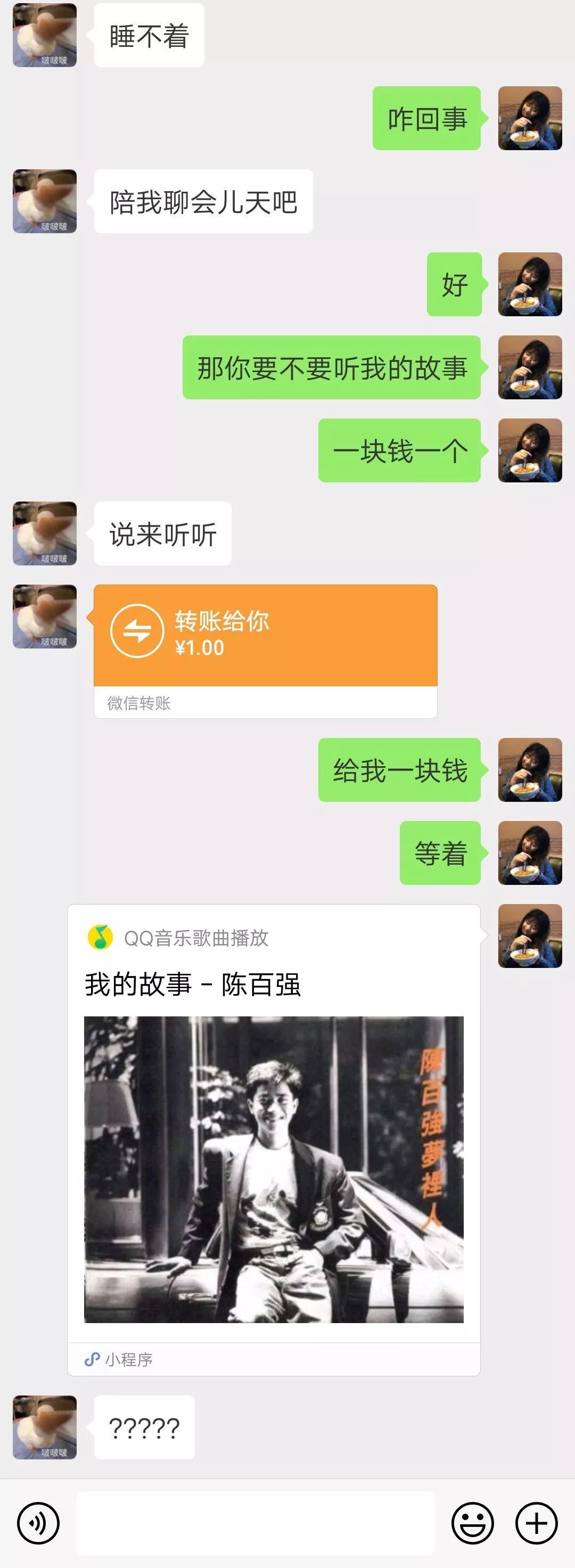This screenshot has width=575, height=1568.
Task: Open the emoji sticker panel
Action: point(472,1523)
